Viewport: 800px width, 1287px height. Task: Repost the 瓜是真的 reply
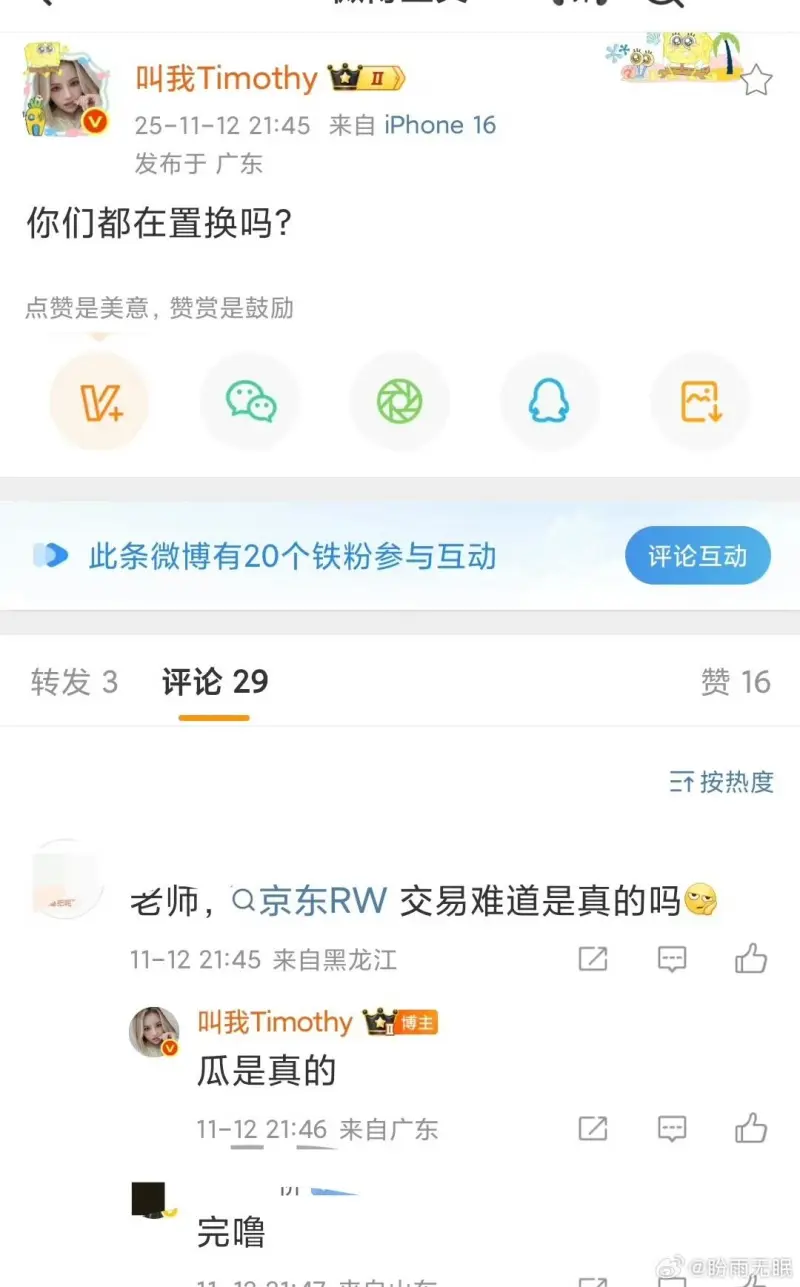[x=593, y=1129]
